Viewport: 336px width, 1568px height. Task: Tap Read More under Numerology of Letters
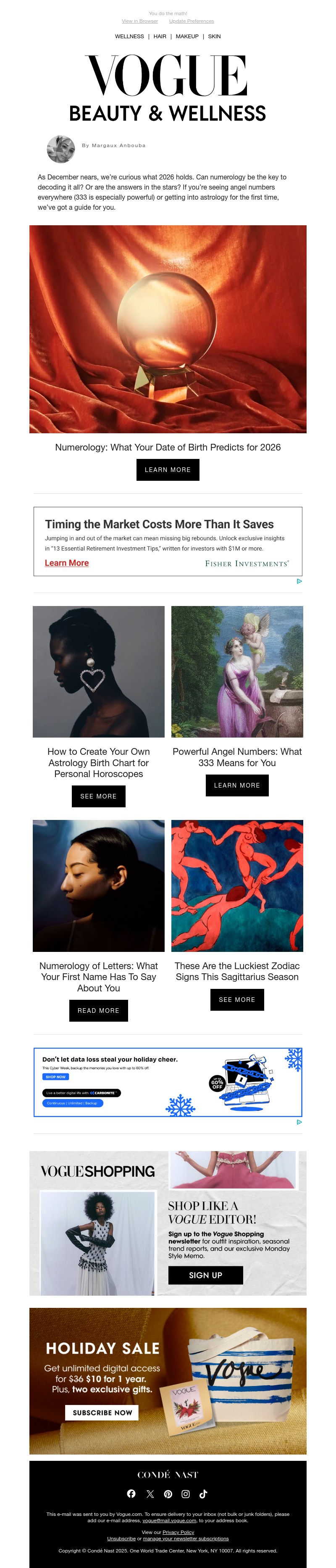point(98,1010)
